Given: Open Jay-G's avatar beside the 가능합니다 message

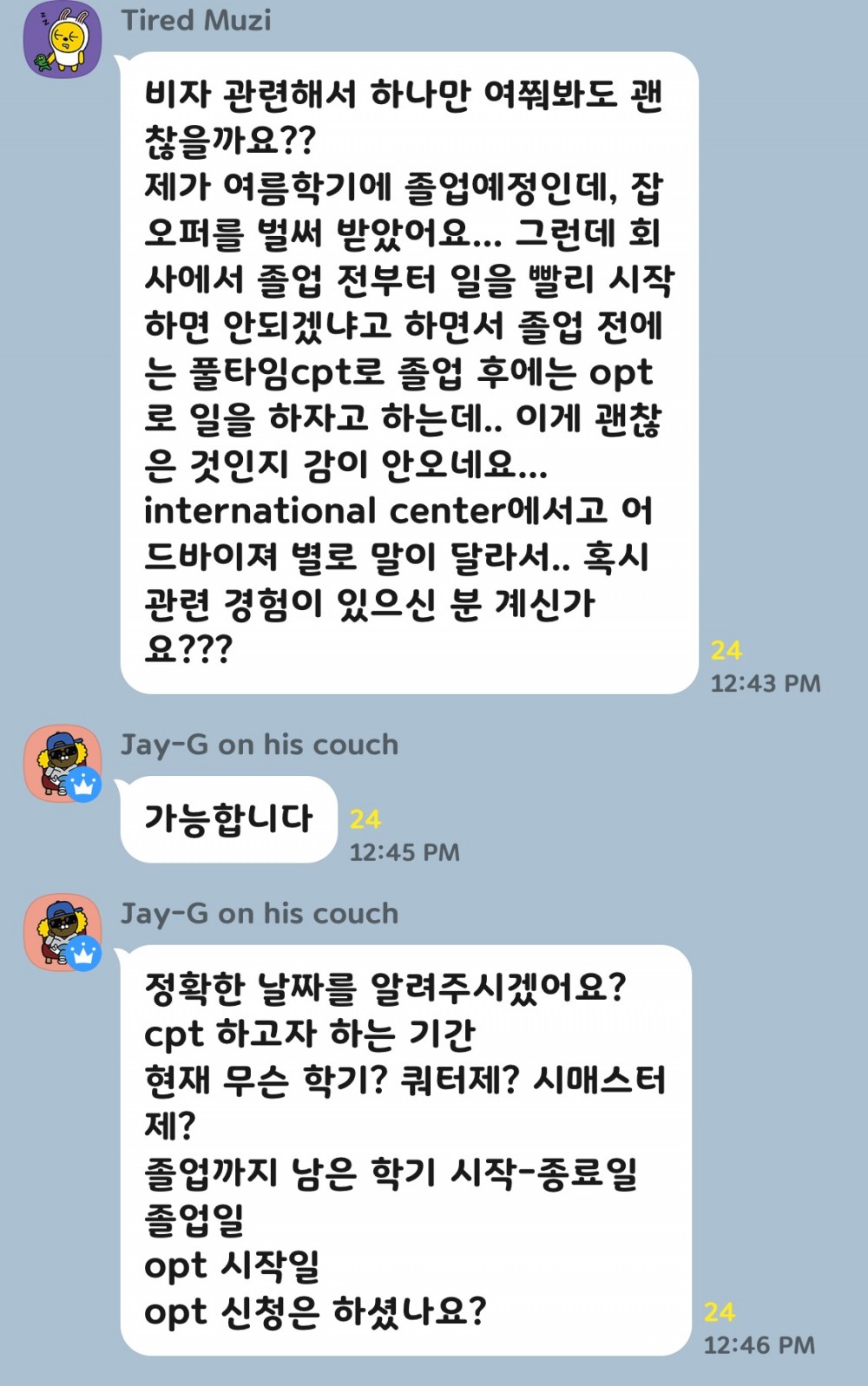Looking at the screenshot, I should pyautogui.click(x=62, y=764).
